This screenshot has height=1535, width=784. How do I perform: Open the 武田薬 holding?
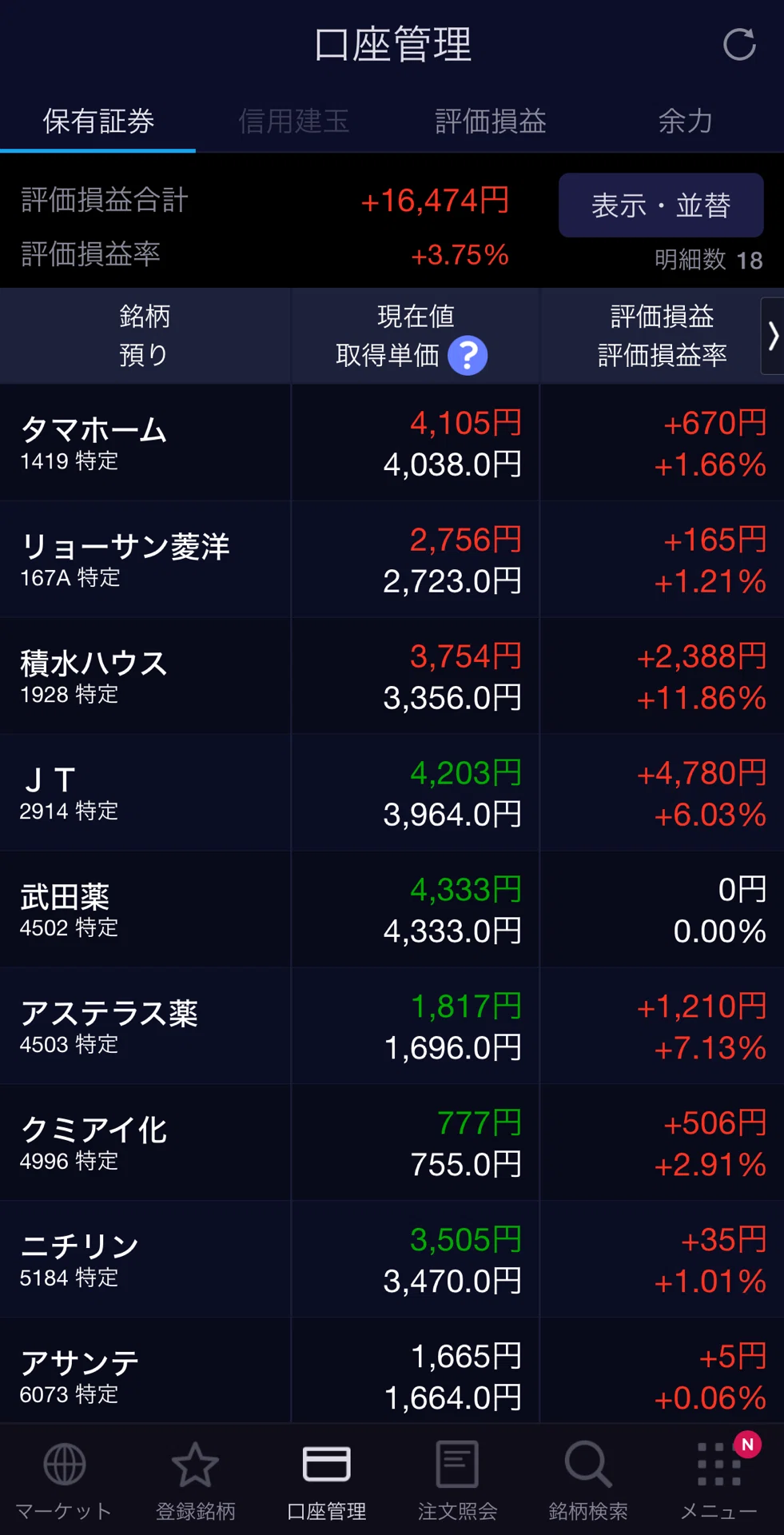coord(392,910)
